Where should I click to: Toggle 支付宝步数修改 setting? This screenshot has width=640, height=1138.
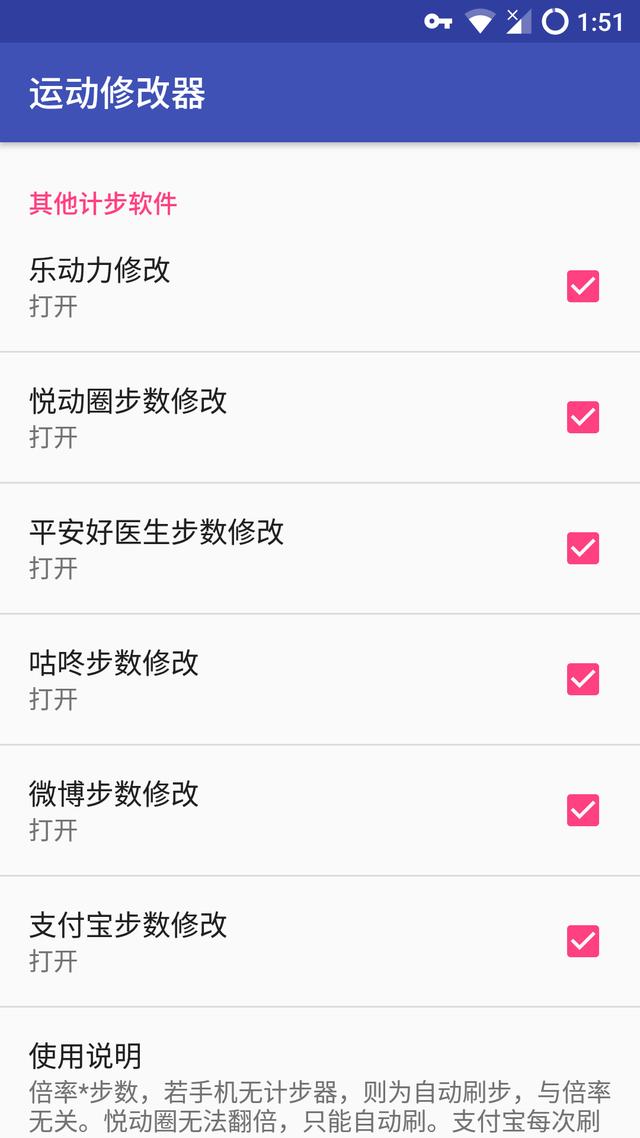(583, 941)
